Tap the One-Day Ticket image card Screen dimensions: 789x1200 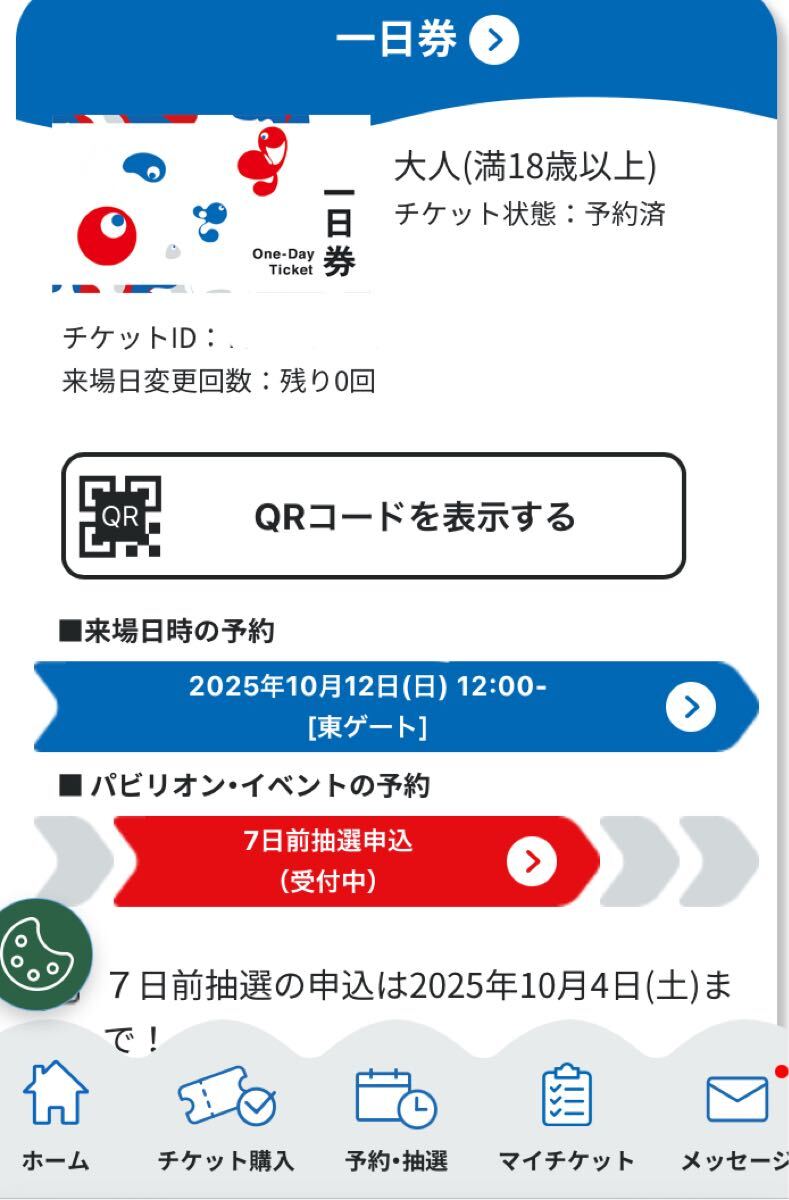[211, 205]
